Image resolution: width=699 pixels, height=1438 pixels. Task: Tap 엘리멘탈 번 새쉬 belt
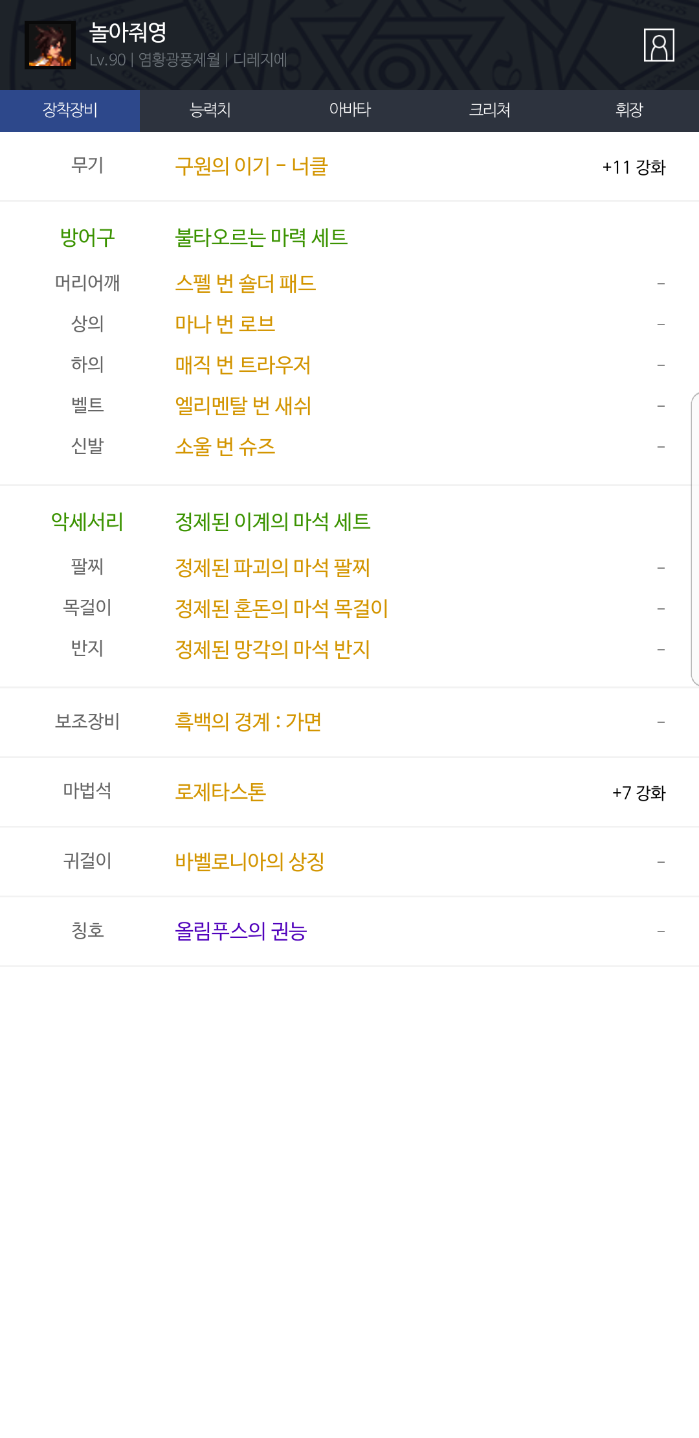243,406
